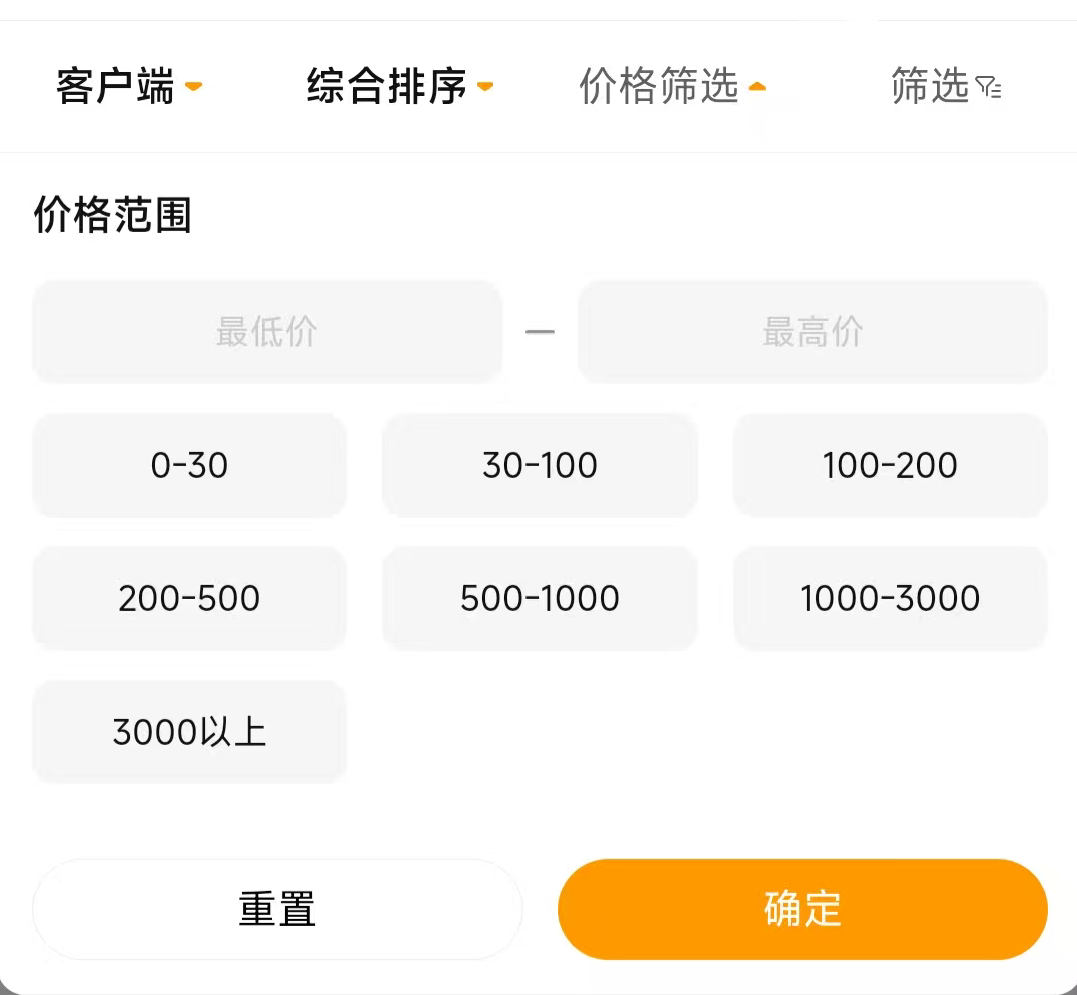Open the 客户端 dropdown
This screenshot has height=995, width=1077.
coord(128,87)
